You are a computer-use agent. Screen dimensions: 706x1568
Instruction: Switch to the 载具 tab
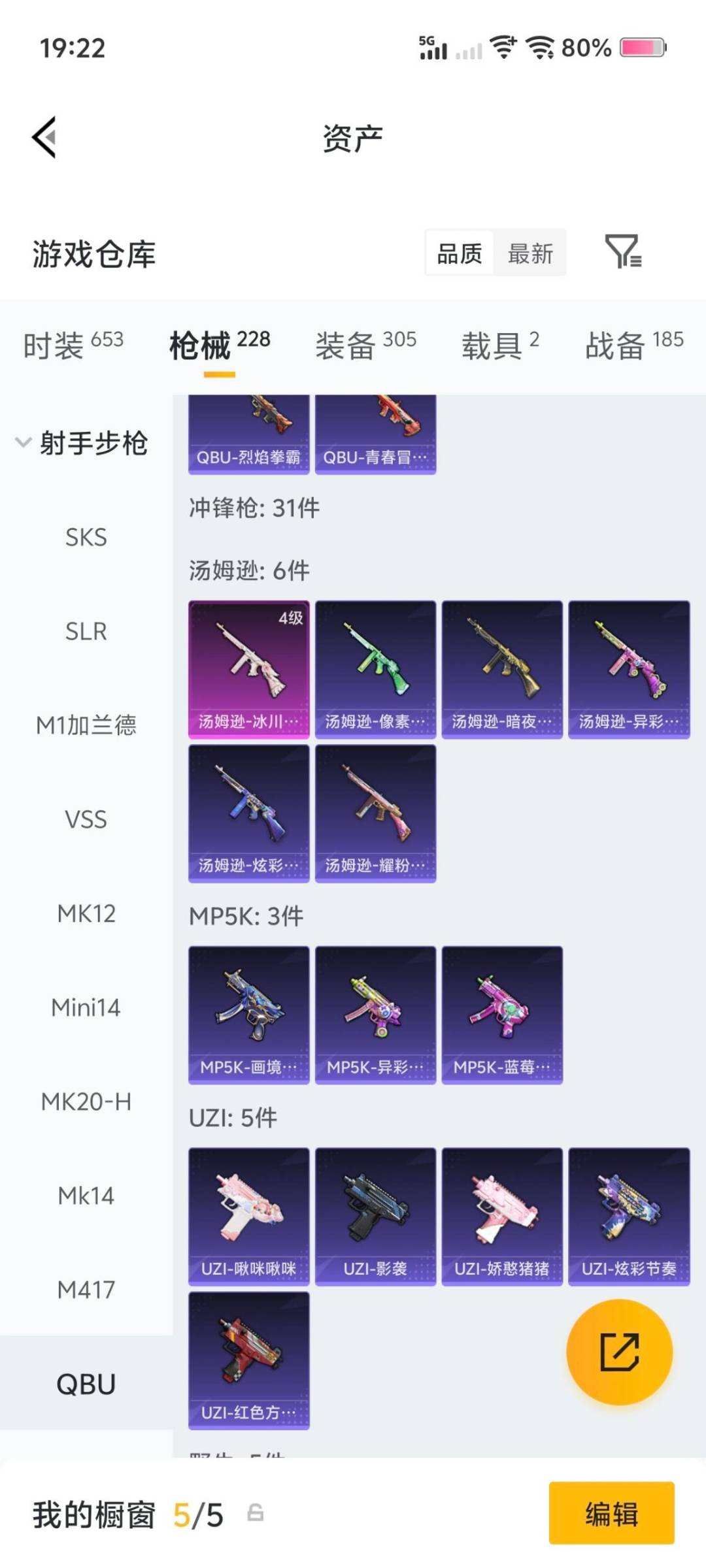pos(500,344)
